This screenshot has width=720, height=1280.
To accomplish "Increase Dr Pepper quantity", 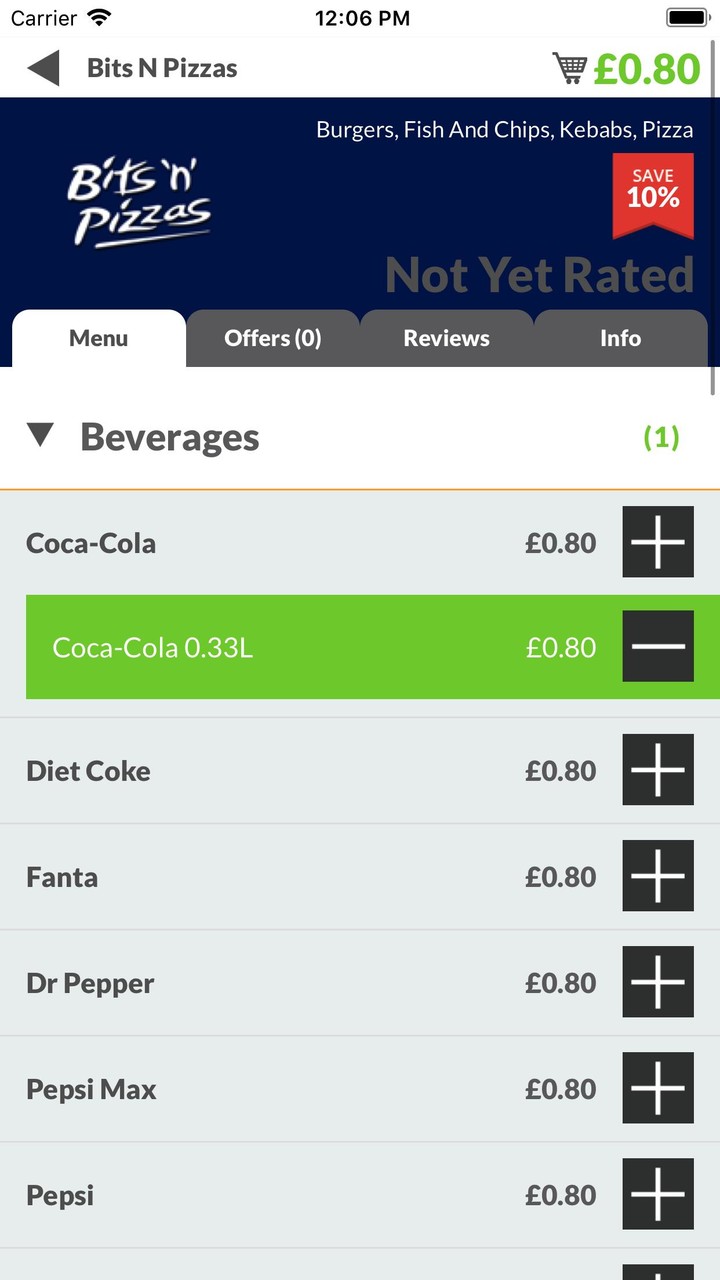I will (657, 982).
